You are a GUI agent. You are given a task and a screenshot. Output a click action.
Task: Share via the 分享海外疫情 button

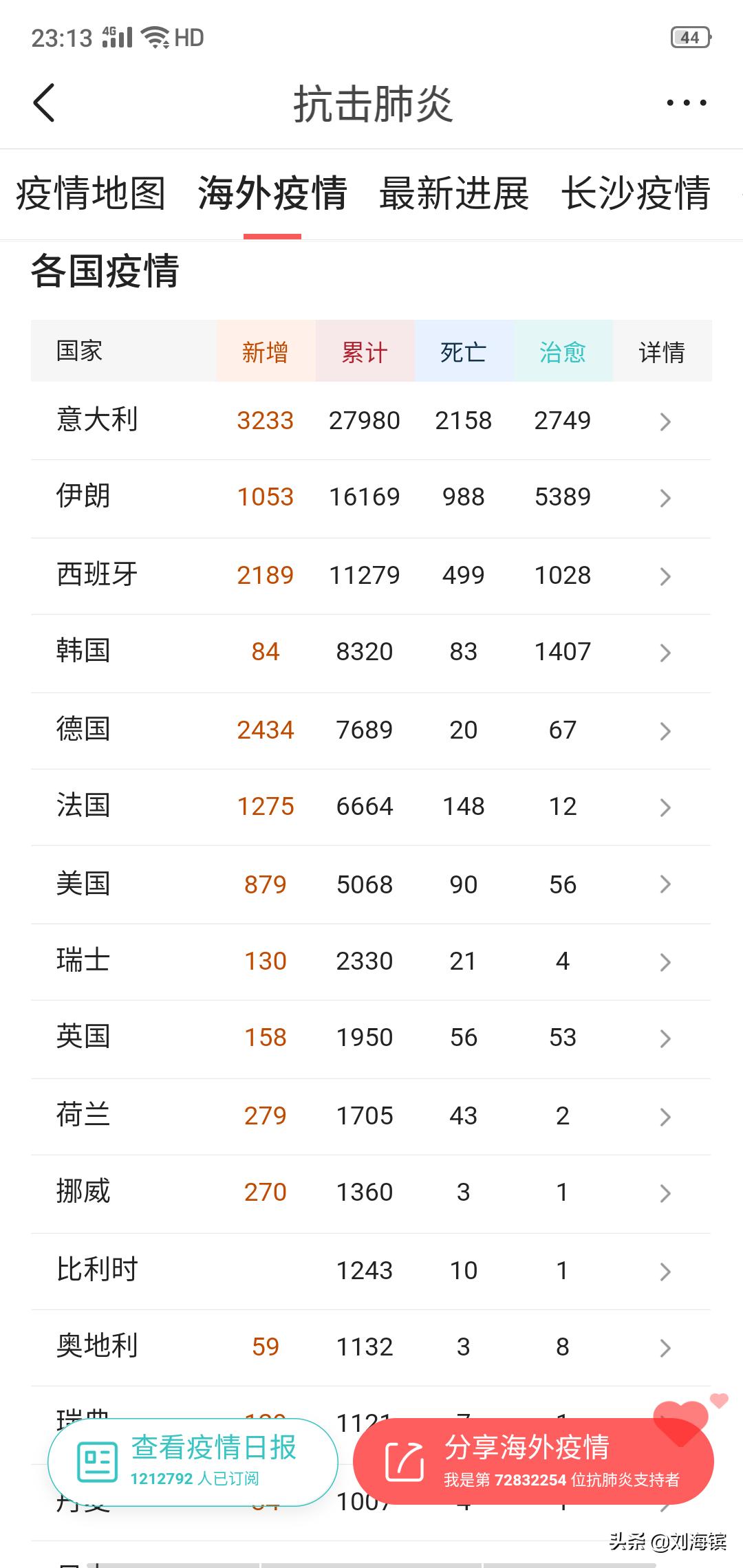pyautogui.click(x=532, y=1461)
